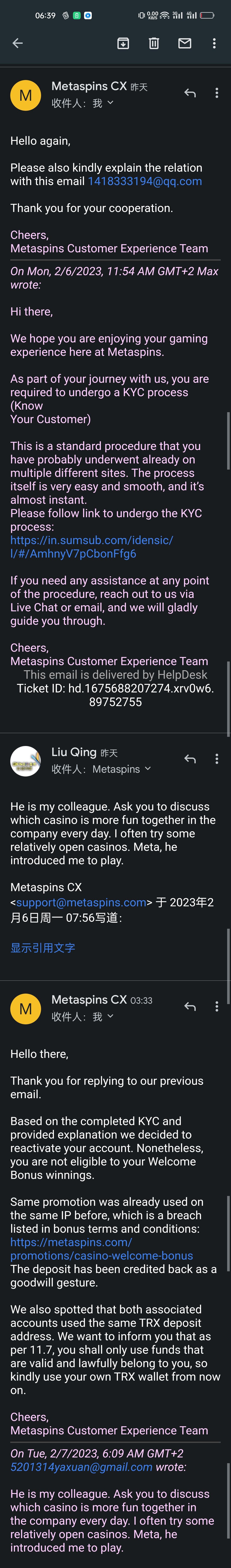Open more options for Liu Qing's message
The width and height of the screenshot is (231, 1568).
coord(216,759)
